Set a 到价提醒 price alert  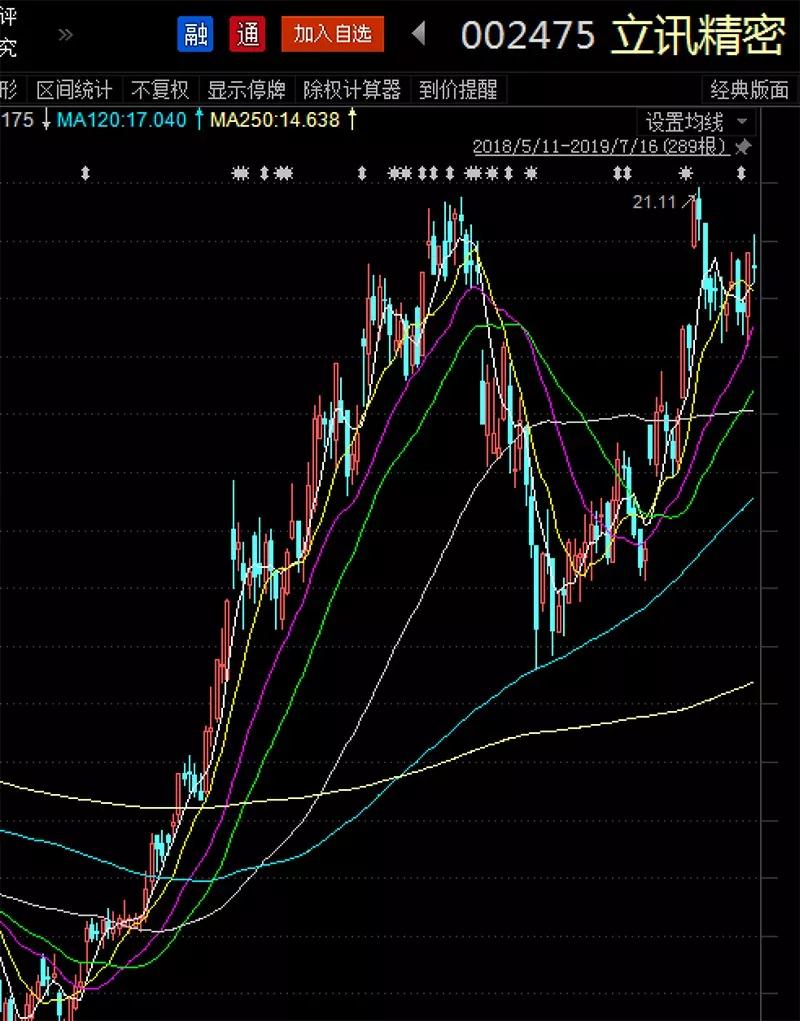click(458, 90)
